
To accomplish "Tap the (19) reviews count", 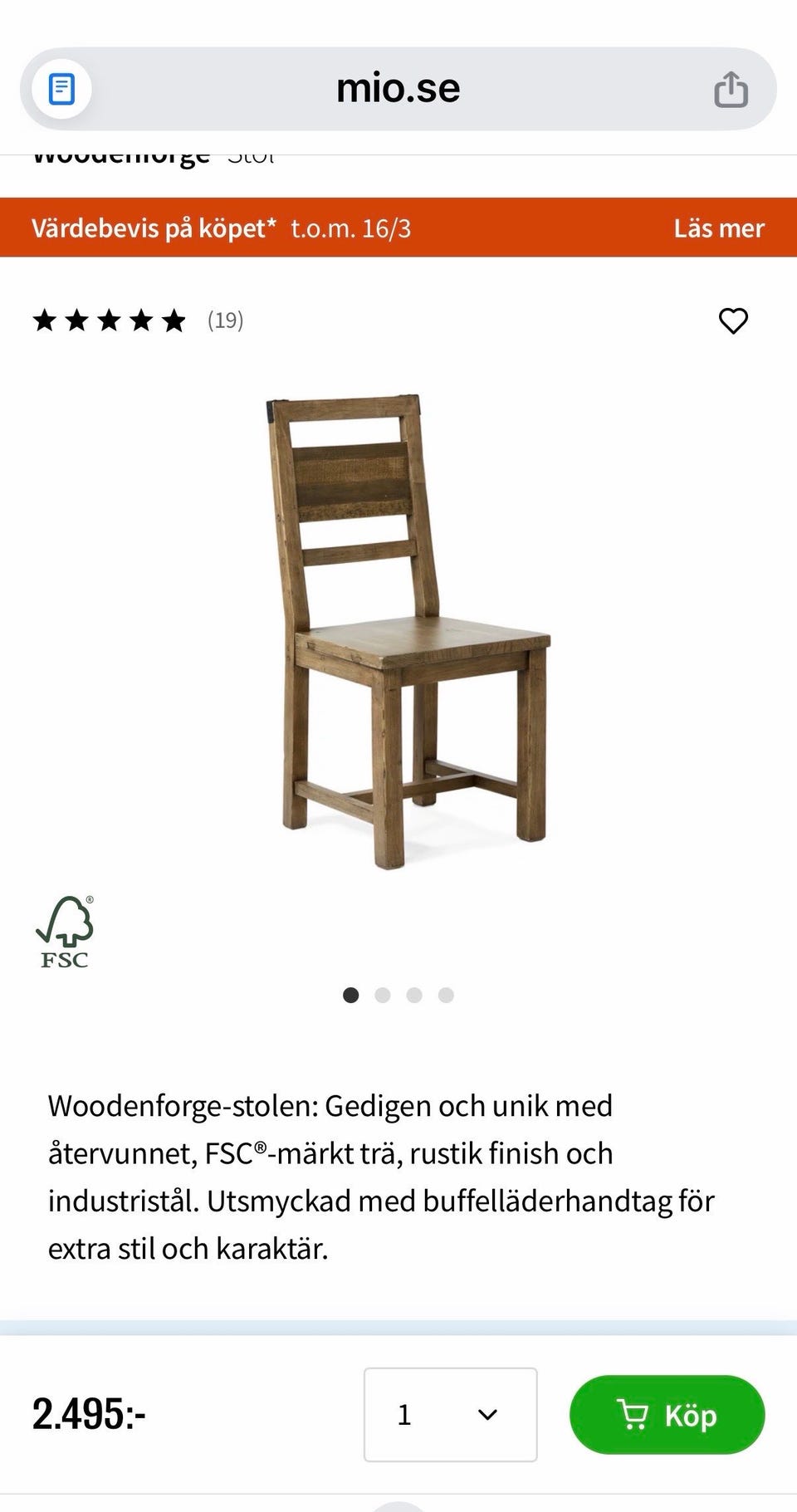I will pos(224,321).
